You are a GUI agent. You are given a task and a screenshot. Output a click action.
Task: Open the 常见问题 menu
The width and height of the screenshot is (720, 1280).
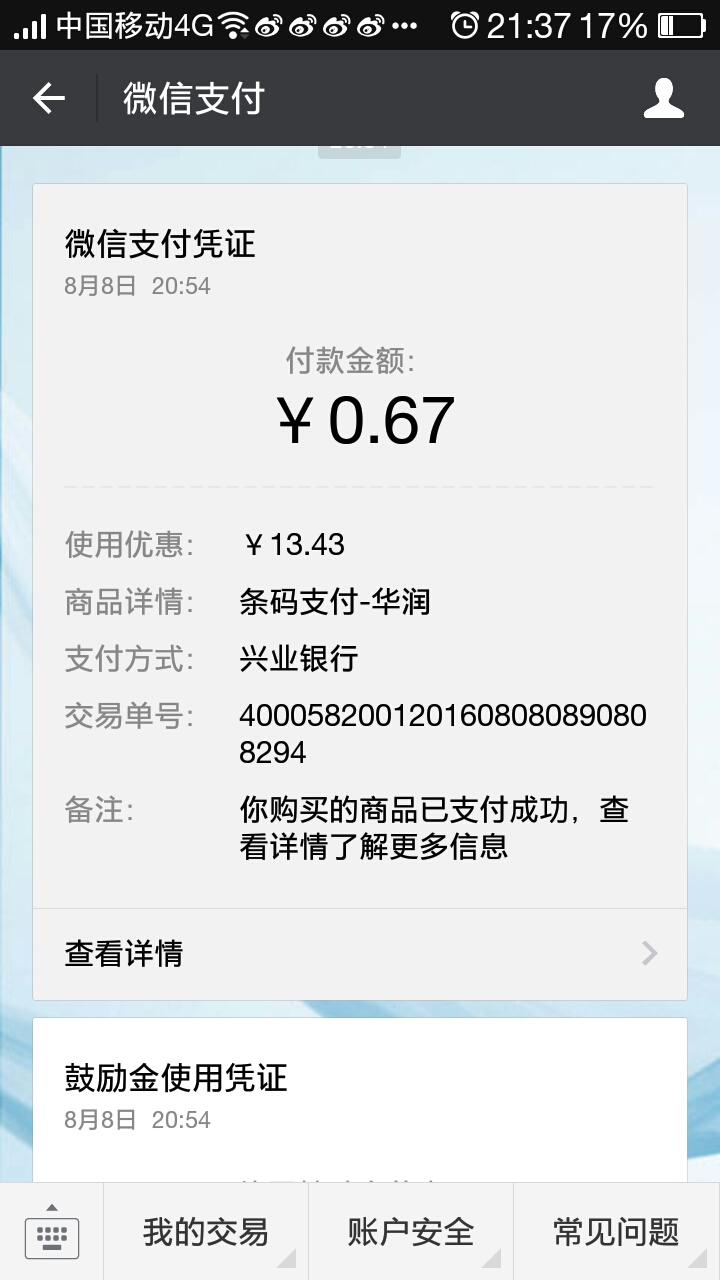pyautogui.click(x=617, y=1232)
